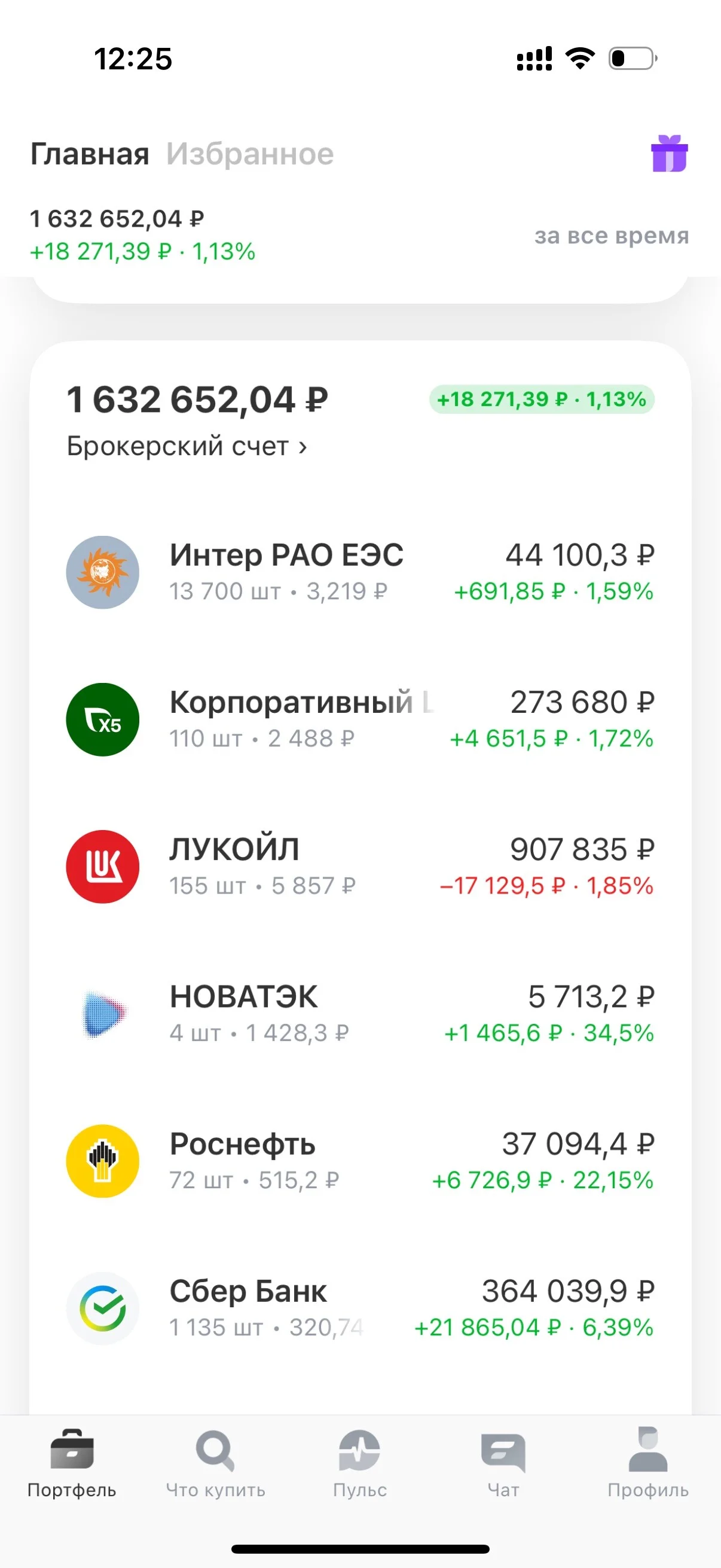The image size is (721, 1568).
Task: Open the Пульс tab
Action: [360, 1464]
